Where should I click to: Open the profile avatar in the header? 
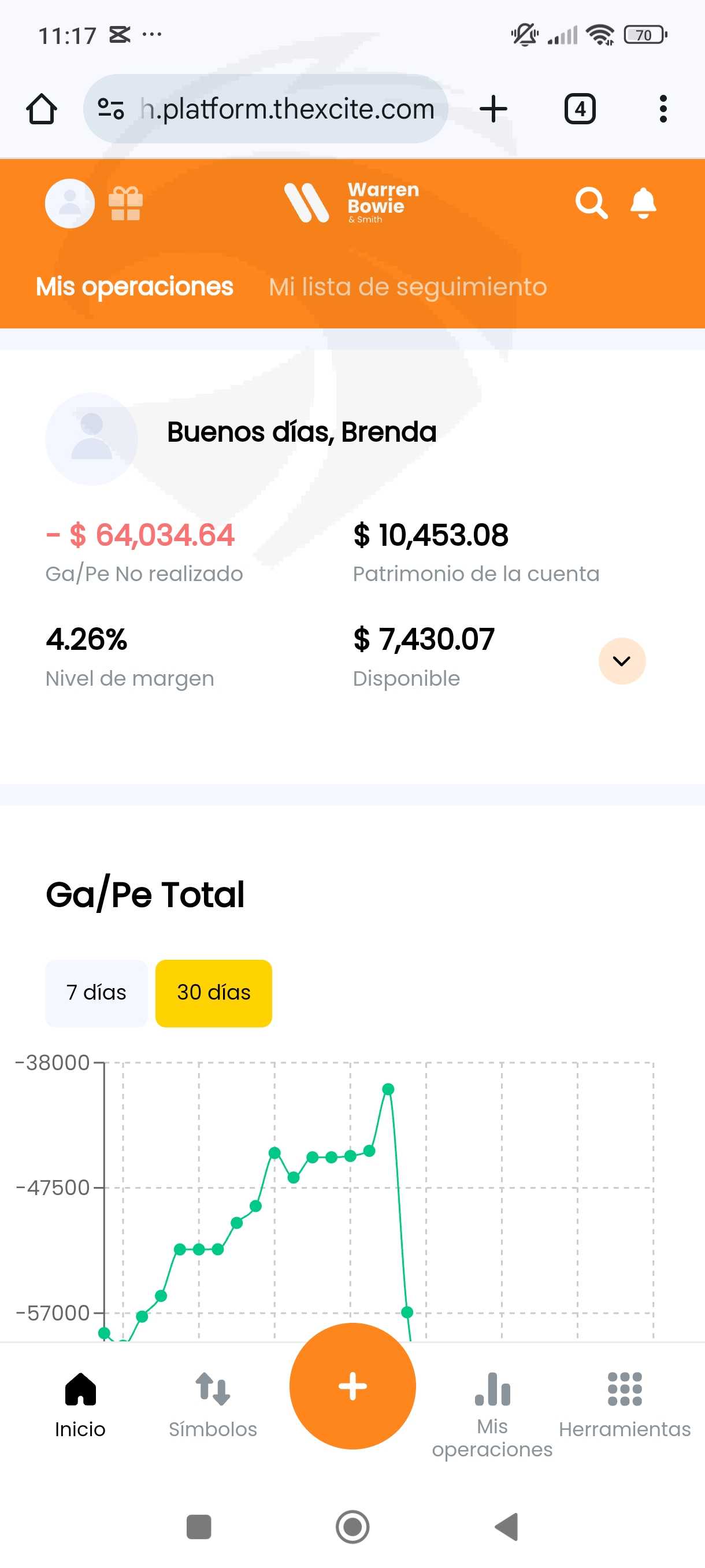pyautogui.click(x=69, y=204)
